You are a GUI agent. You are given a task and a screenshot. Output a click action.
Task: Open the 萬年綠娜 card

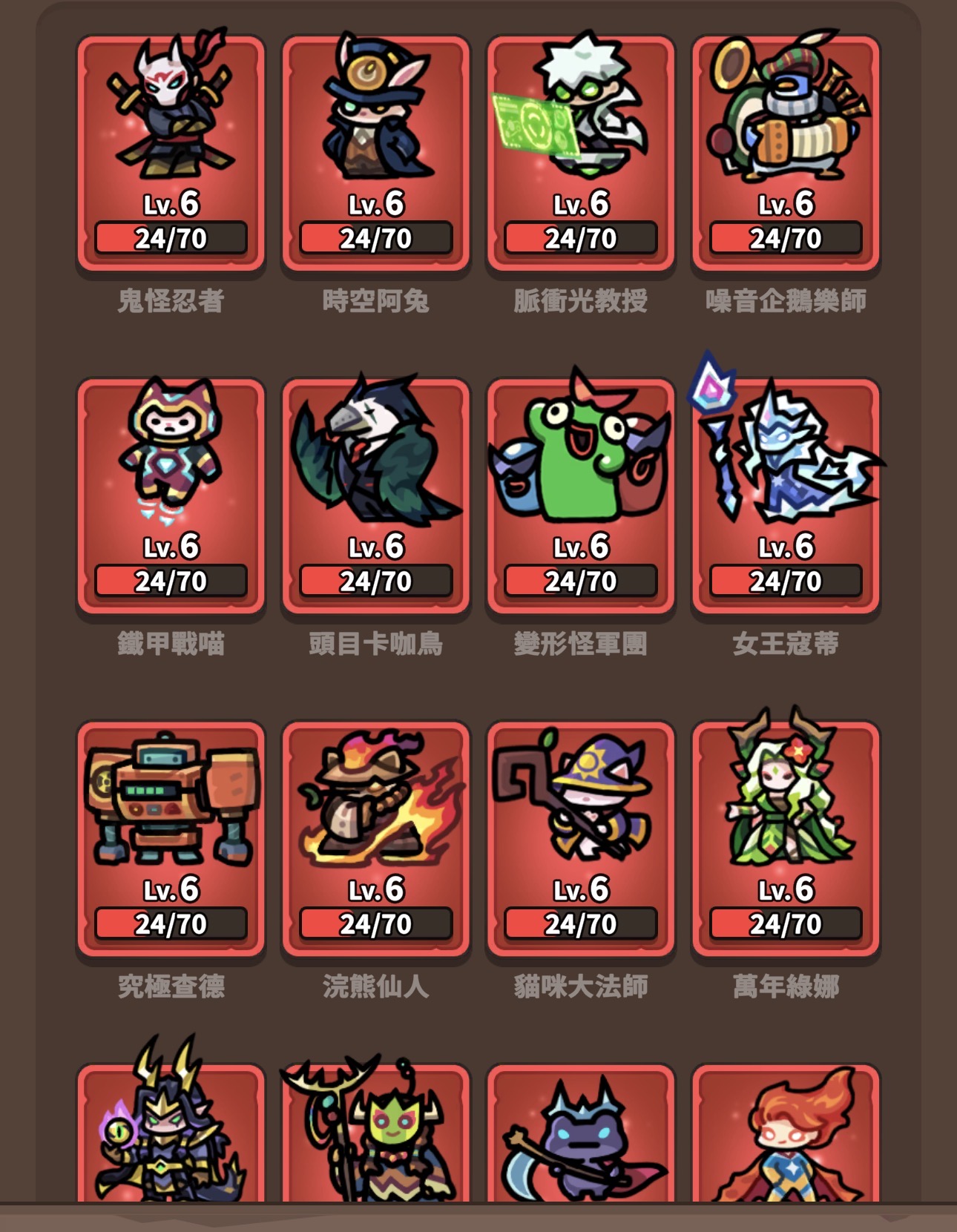click(786, 838)
